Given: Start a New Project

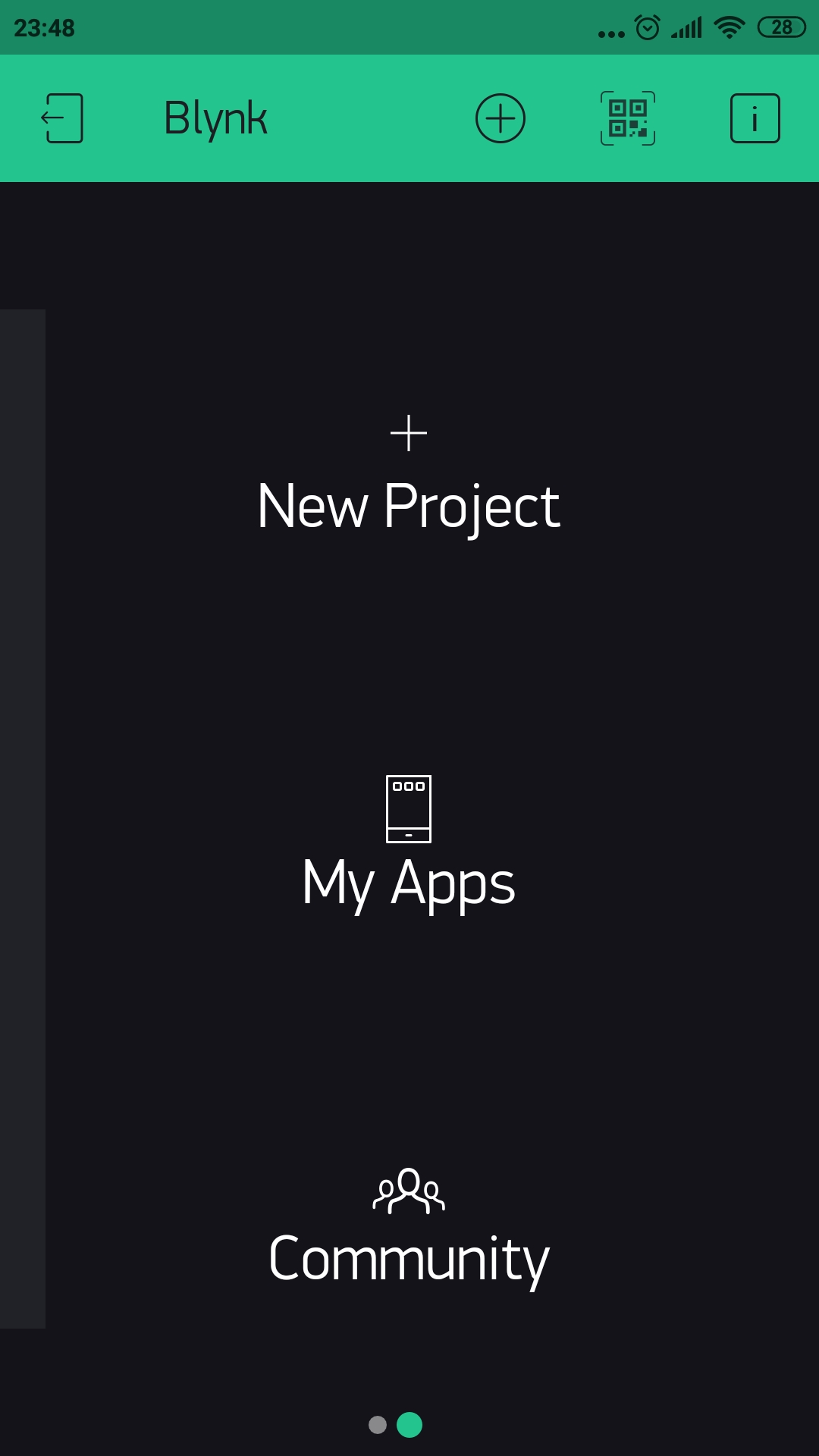Looking at the screenshot, I should (x=409, y=478).
